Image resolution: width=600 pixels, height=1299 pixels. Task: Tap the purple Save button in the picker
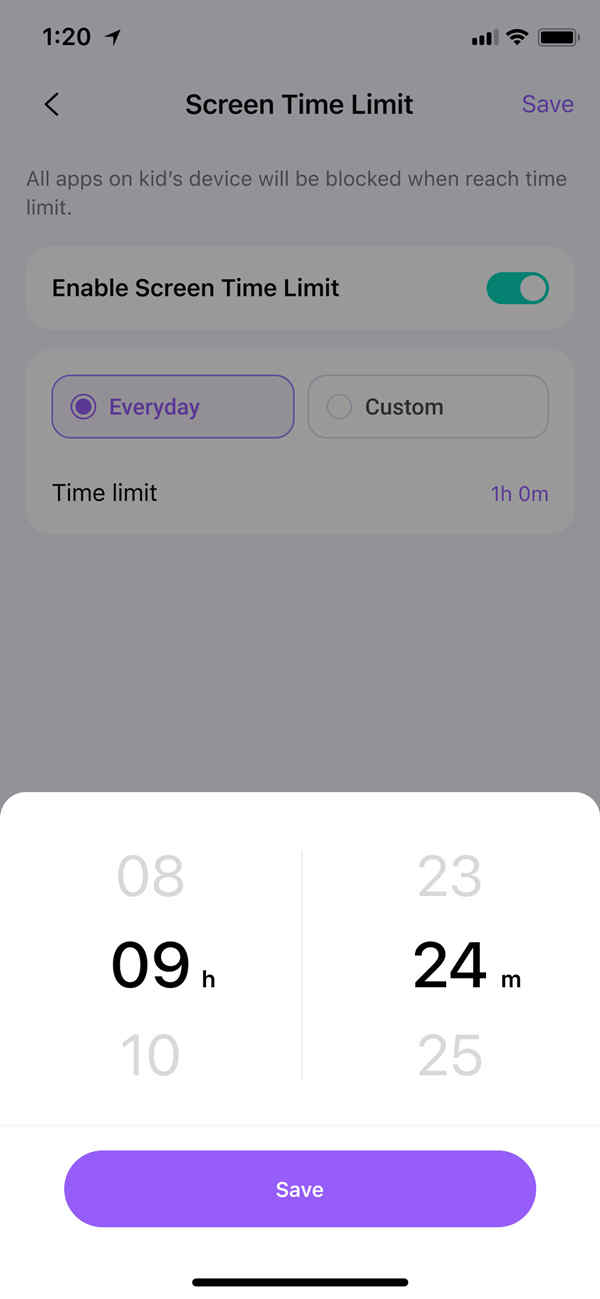[300, 1189]
